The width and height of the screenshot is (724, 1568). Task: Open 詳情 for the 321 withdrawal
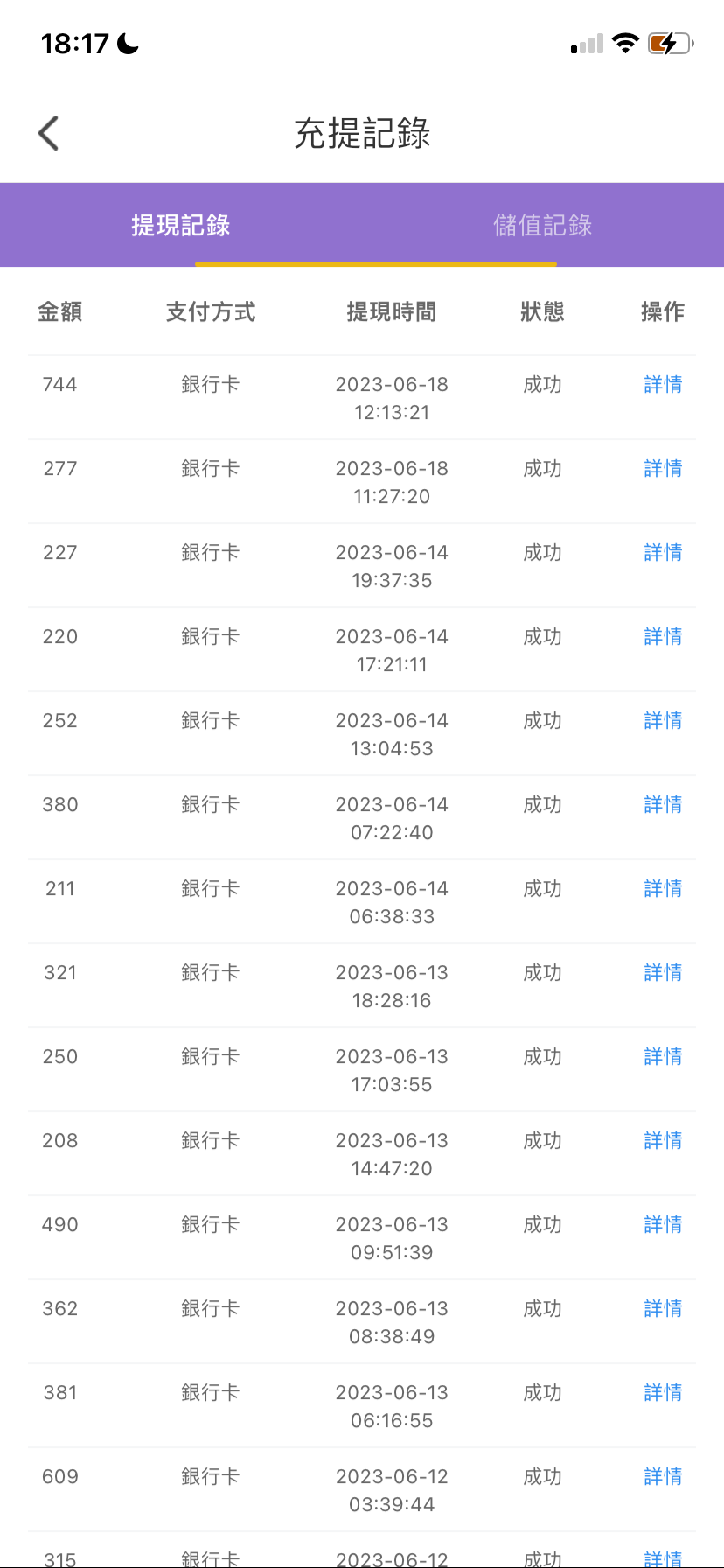[x=663, y=973]
